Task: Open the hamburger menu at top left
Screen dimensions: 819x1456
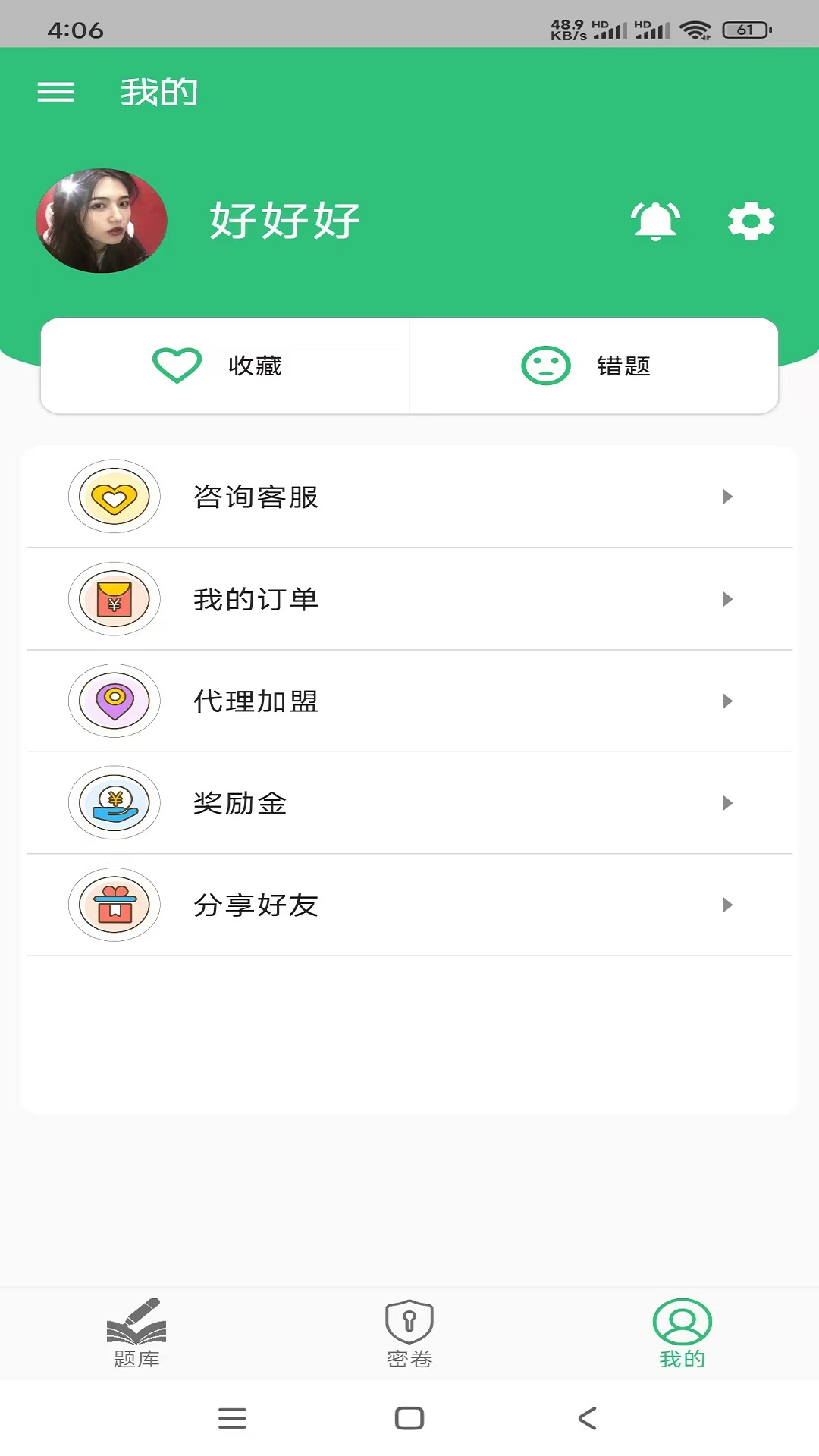Action: pyautogui.click(x=55, y=91)
